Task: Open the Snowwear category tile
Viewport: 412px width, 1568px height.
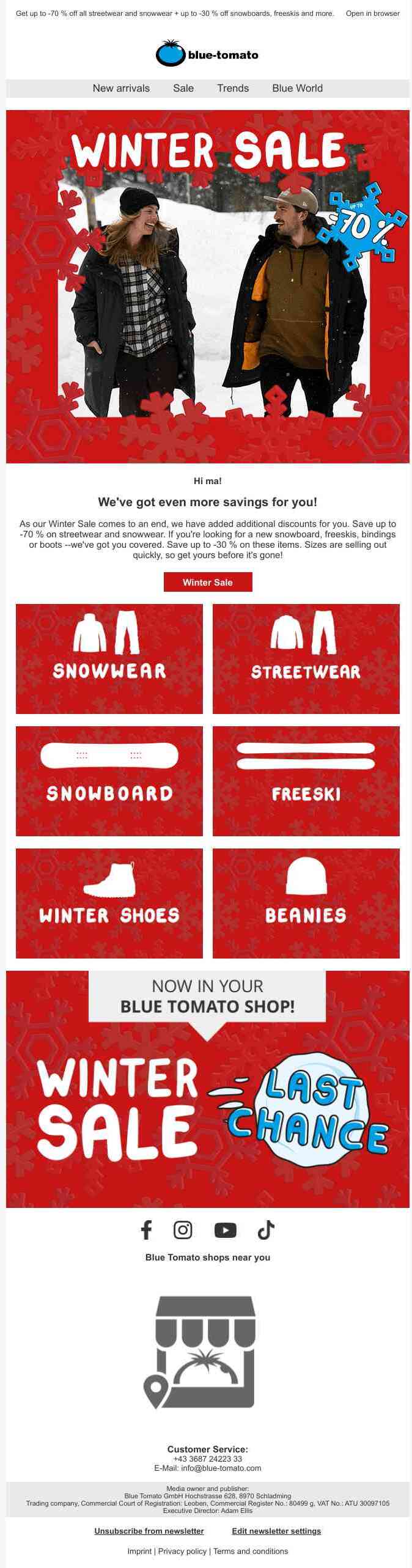Action: click(x=109, y=658)
